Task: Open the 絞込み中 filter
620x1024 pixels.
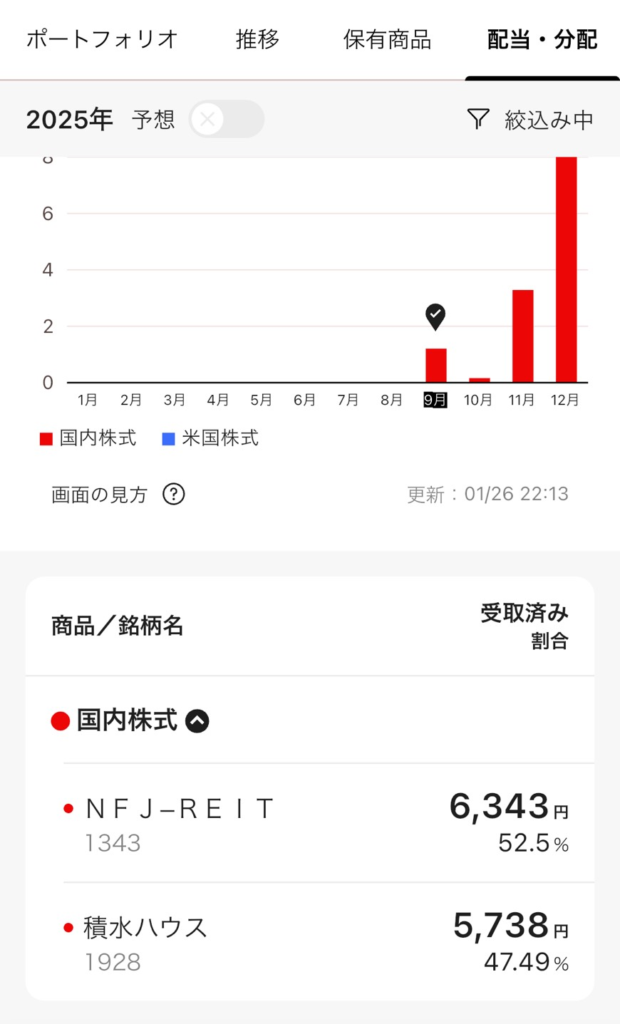Action: point(530,120)
